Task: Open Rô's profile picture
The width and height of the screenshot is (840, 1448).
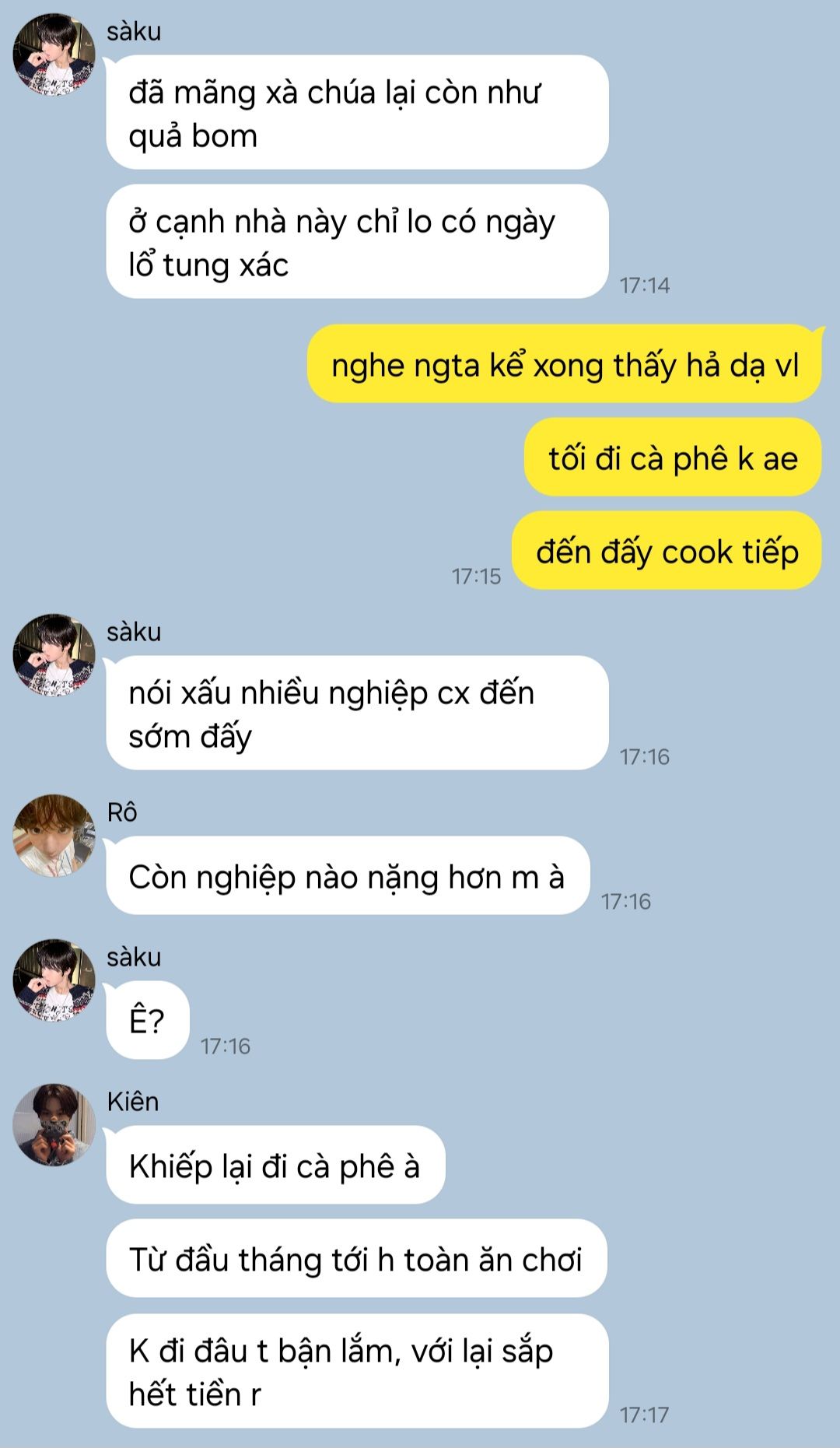Action: [54, 835]
